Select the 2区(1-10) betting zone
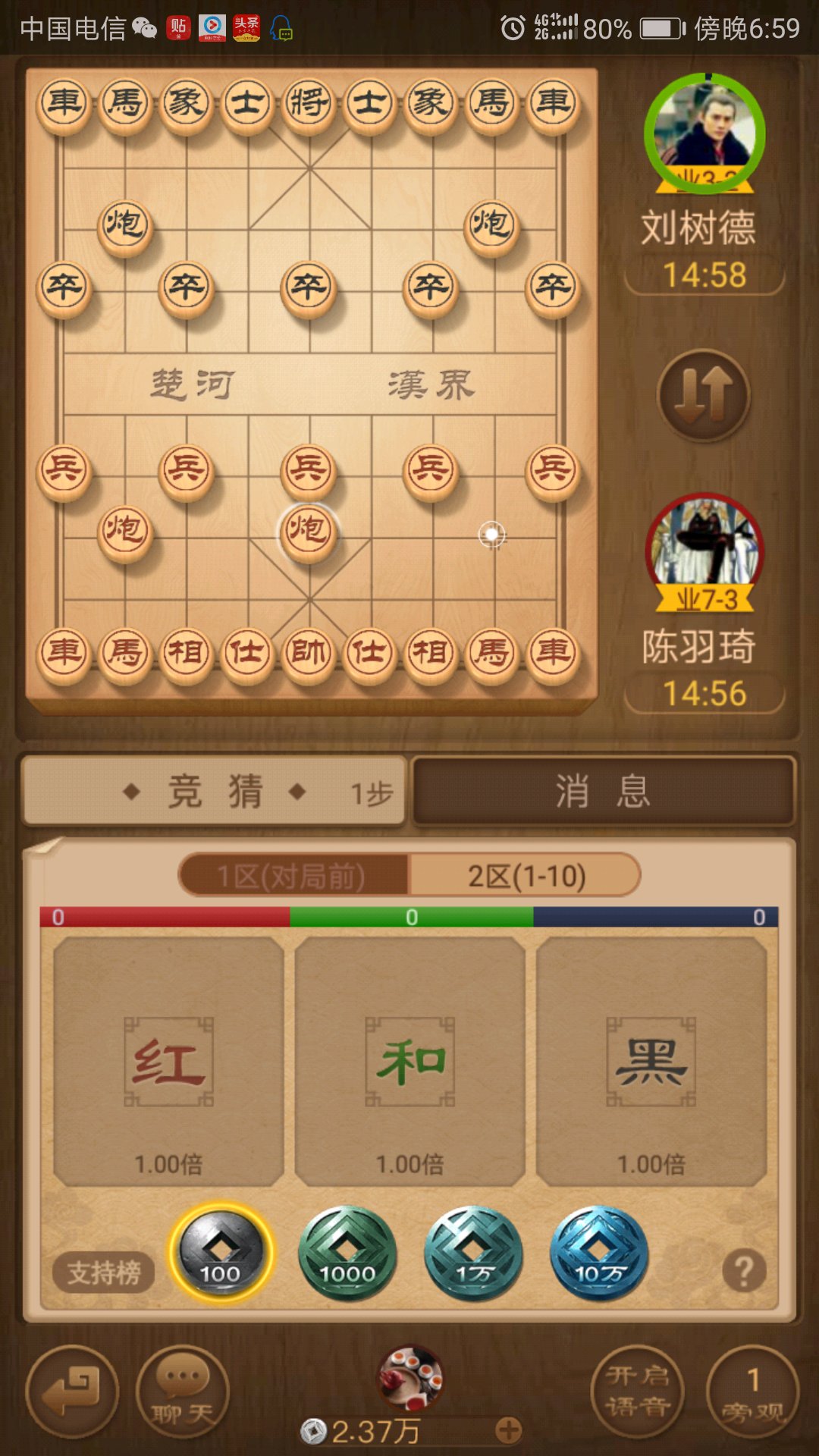This screenshot has height=1456, width=819. (526, 876)
